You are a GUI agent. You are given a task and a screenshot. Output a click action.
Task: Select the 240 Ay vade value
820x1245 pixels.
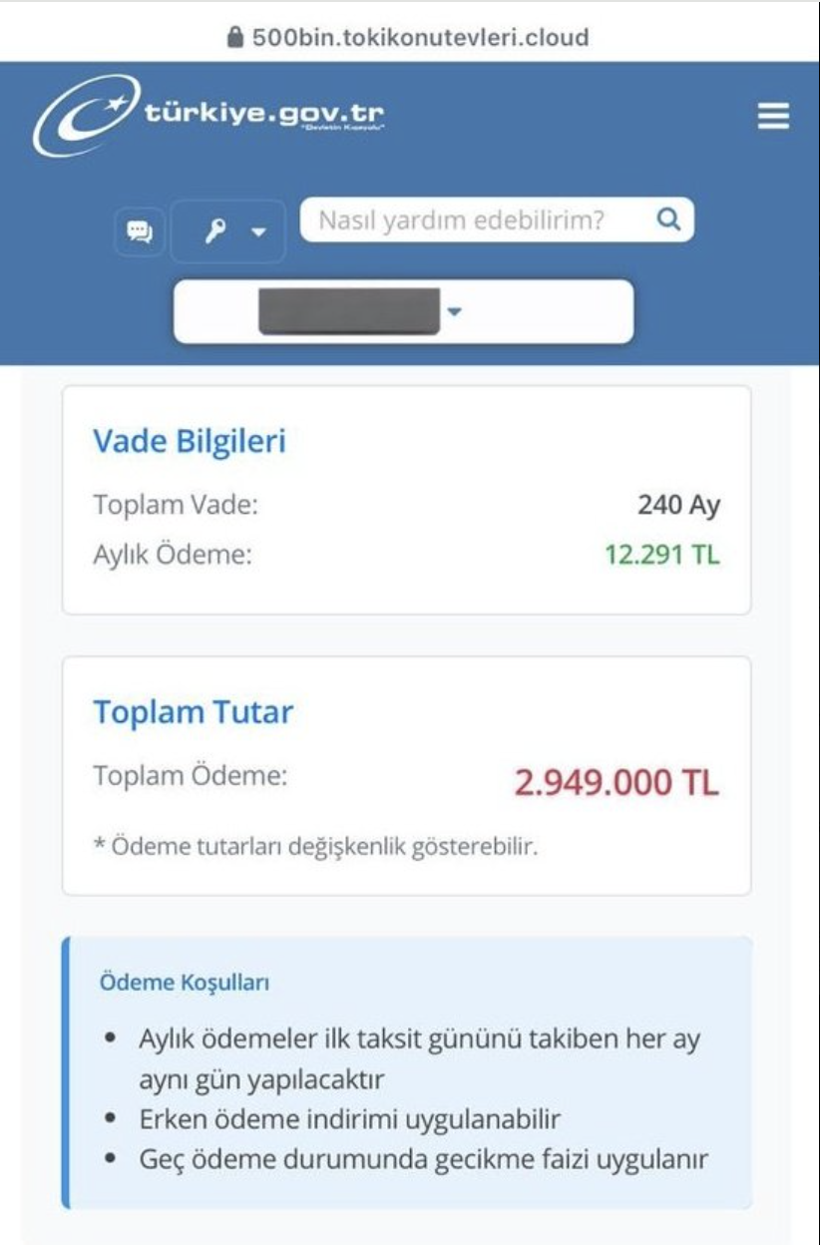pyautogui.click(x=678, y=506)
